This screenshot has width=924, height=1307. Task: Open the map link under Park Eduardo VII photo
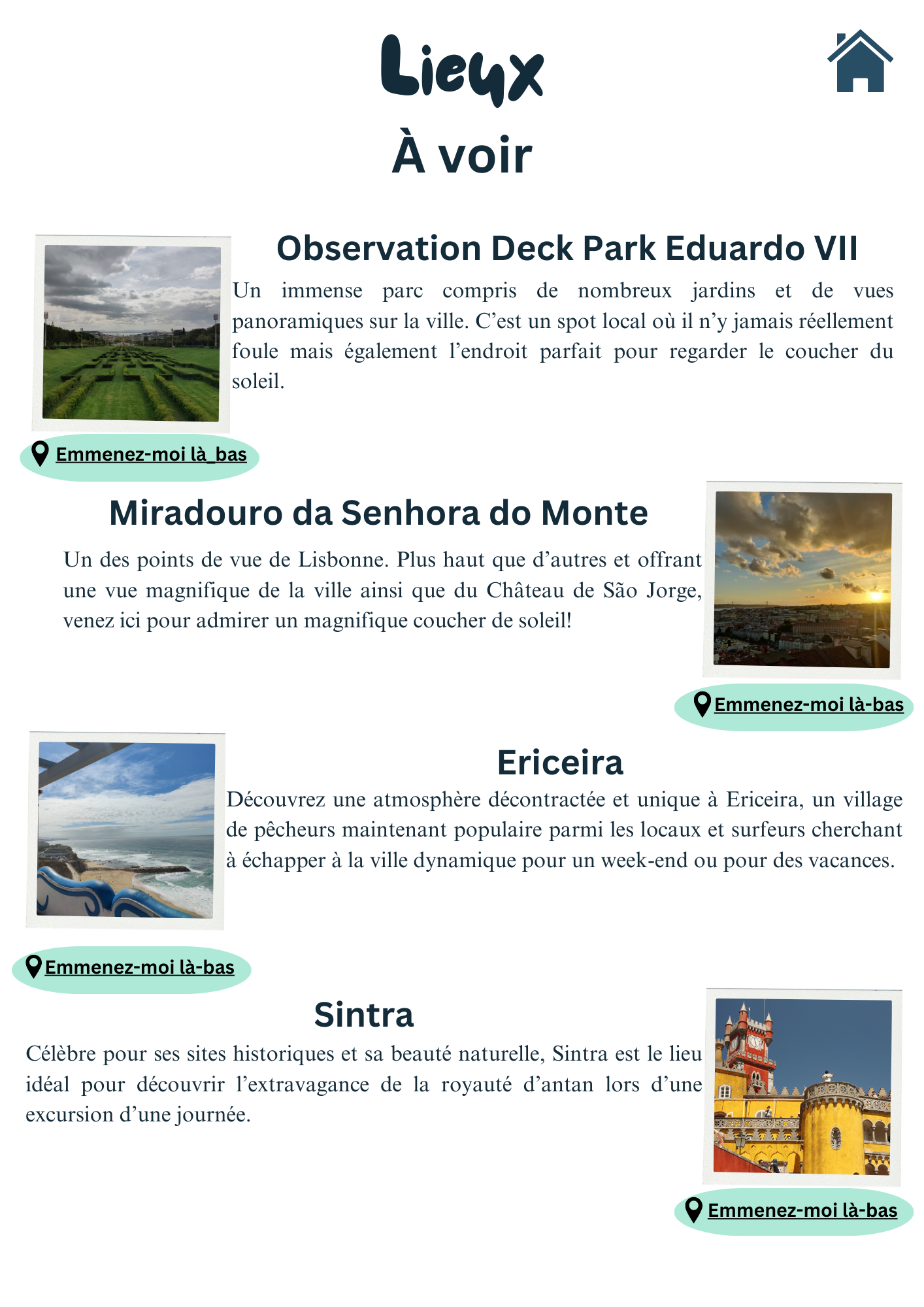coord(150,455)
